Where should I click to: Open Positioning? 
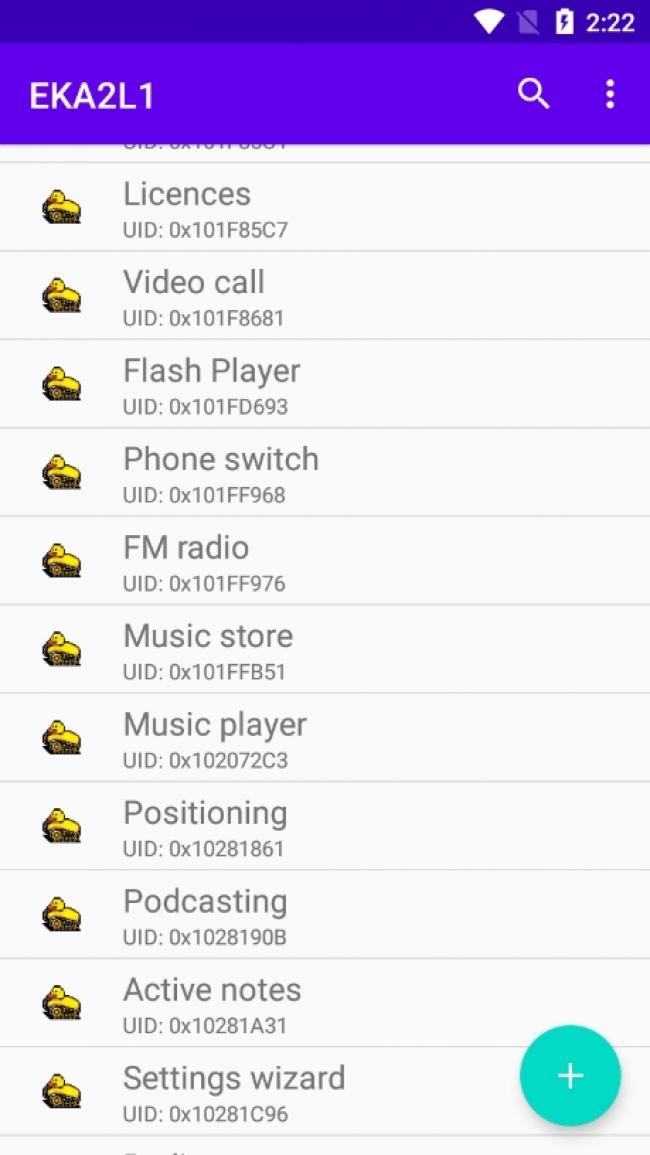325,826
